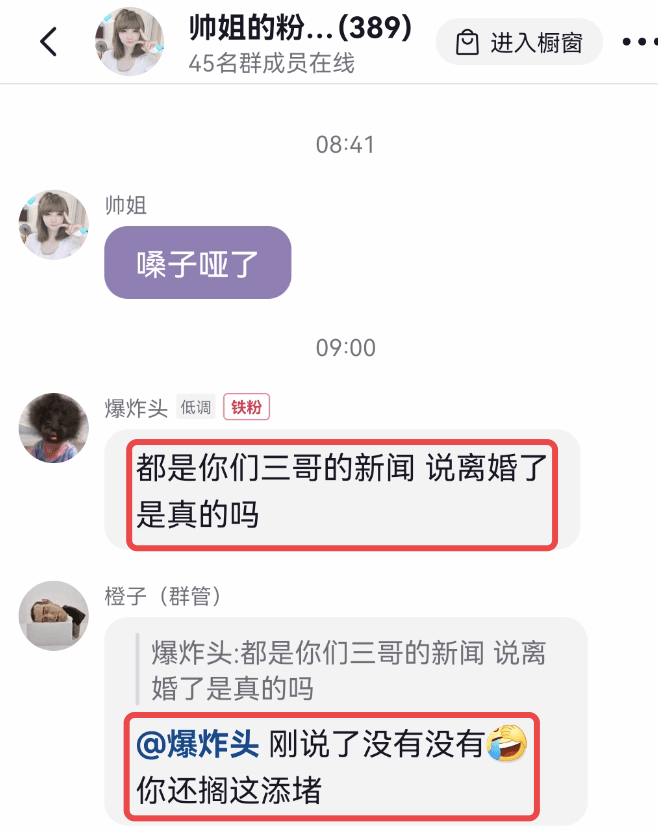Go back using the arrow icon
The width and height of the screenshot is (658, 830).
click(48, 42)
